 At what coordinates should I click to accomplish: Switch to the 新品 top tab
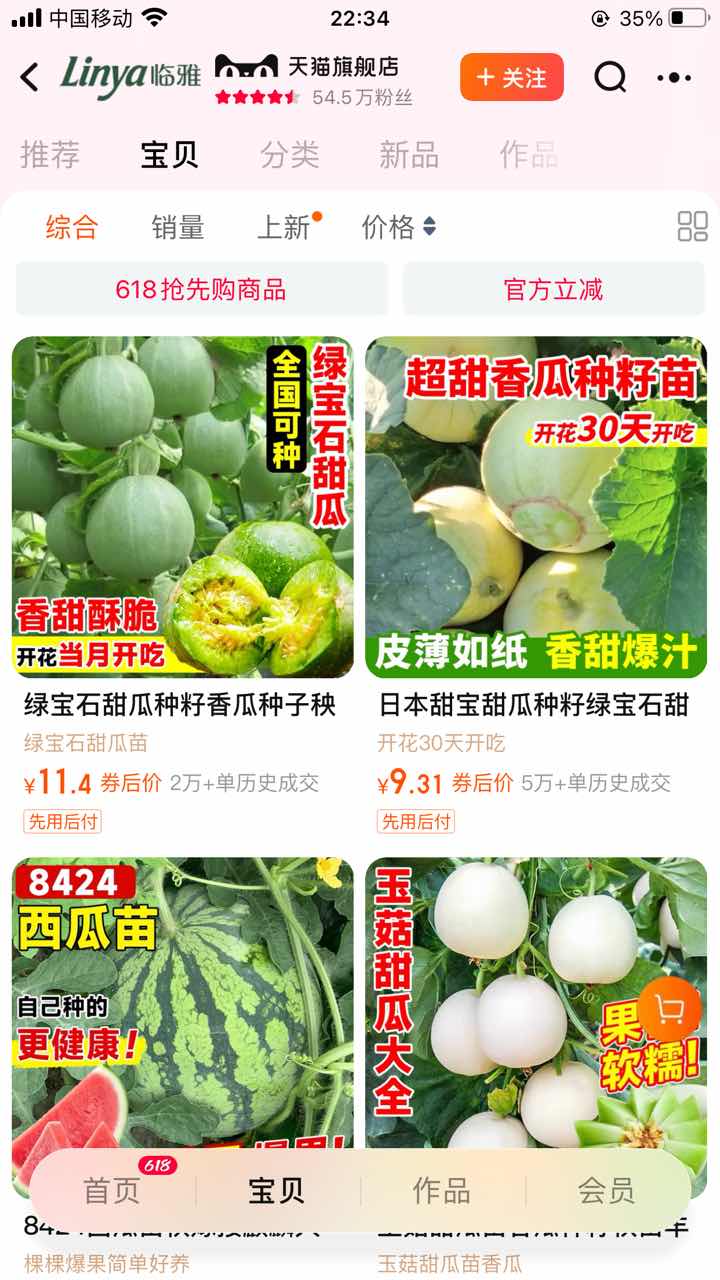click(409, 155)
